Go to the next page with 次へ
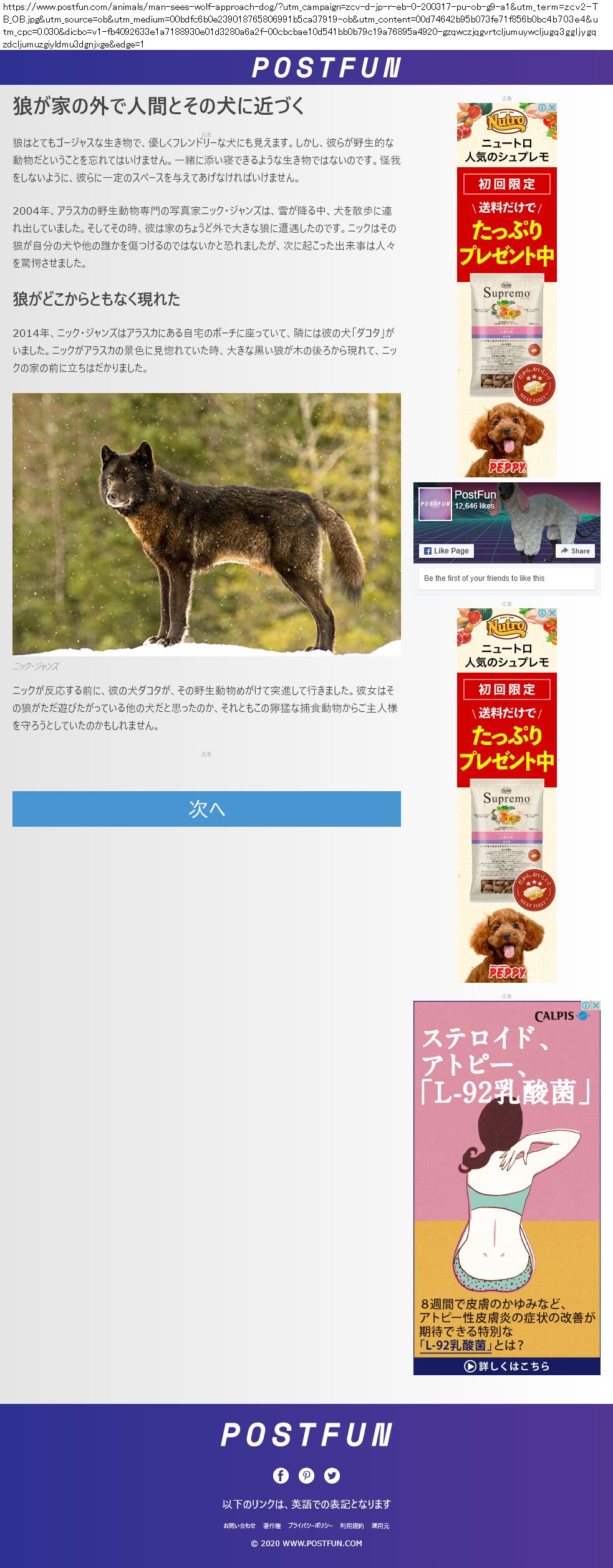Image resolution: width=613 pixels, height=1568 pixels. 206,809
